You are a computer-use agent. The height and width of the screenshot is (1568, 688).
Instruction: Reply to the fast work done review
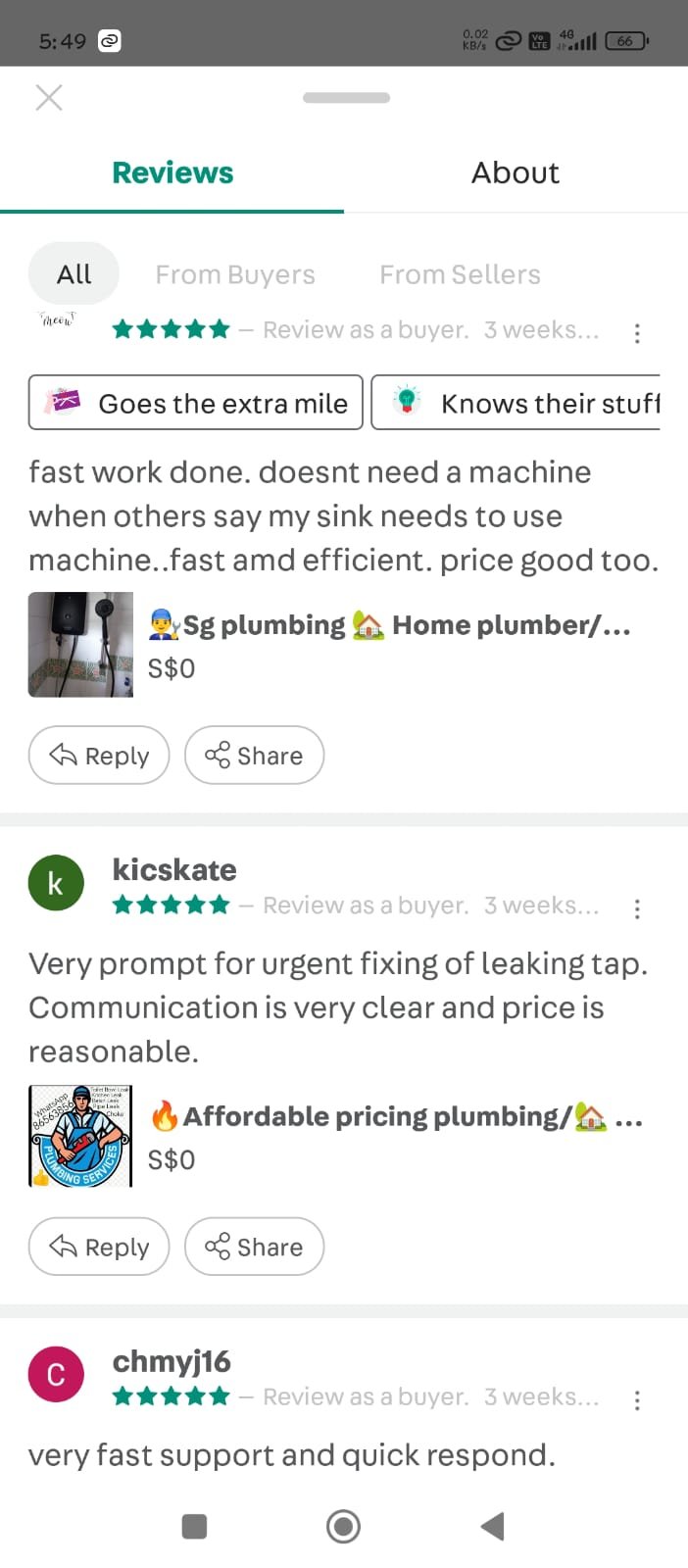[99, 756]
